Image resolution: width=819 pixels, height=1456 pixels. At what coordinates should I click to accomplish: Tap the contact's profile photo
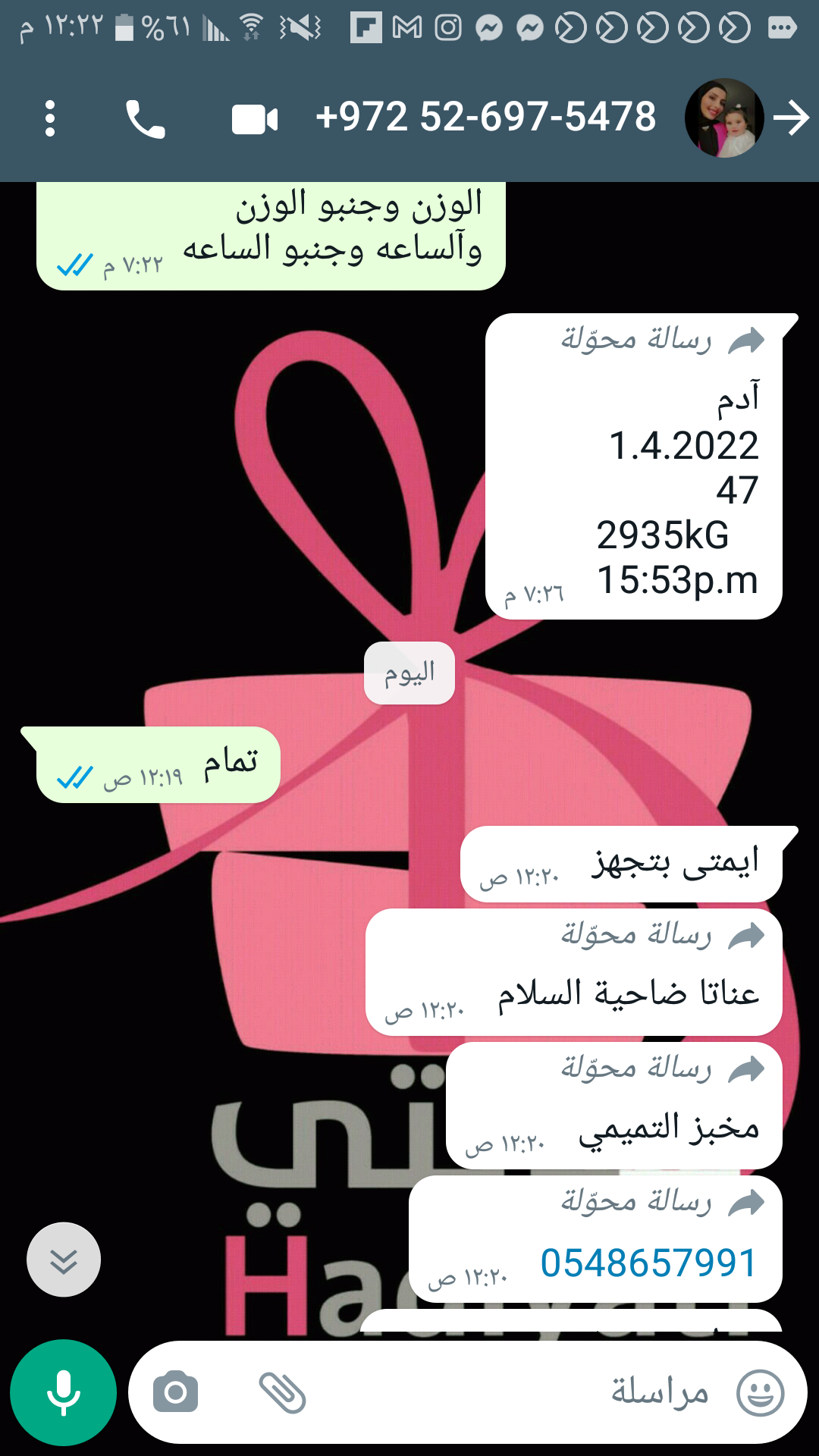(x=723, y=118)
